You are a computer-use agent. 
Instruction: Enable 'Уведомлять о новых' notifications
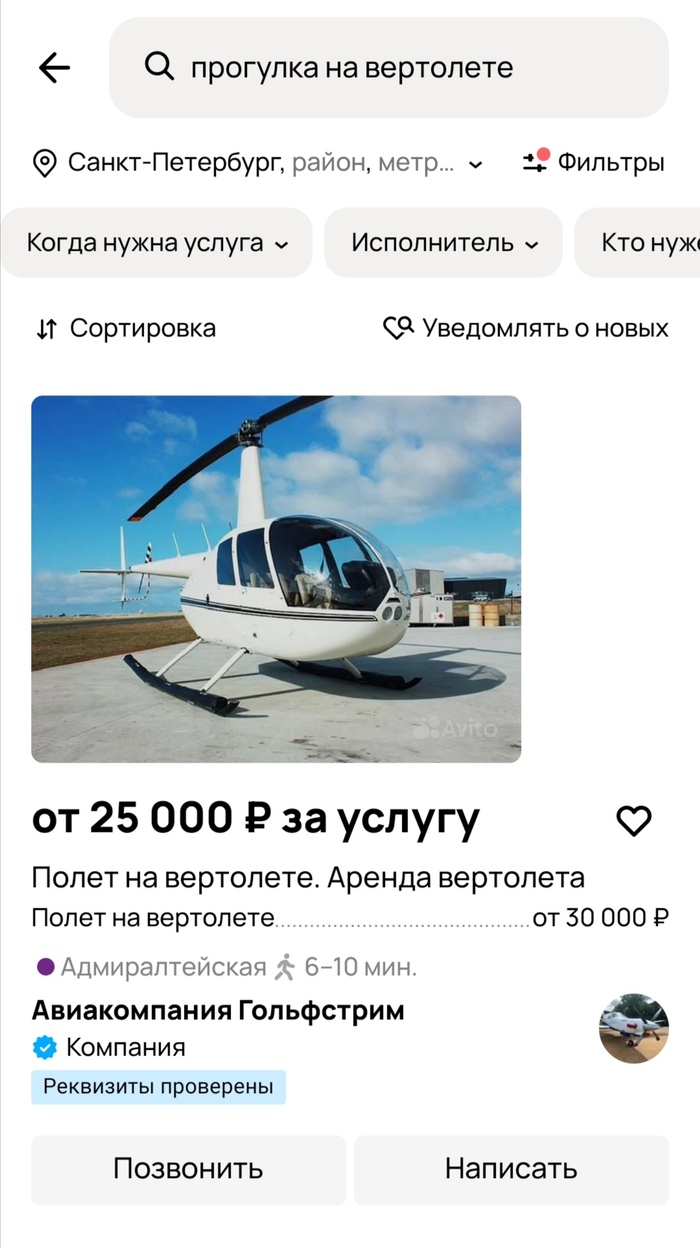pos(526,328)
